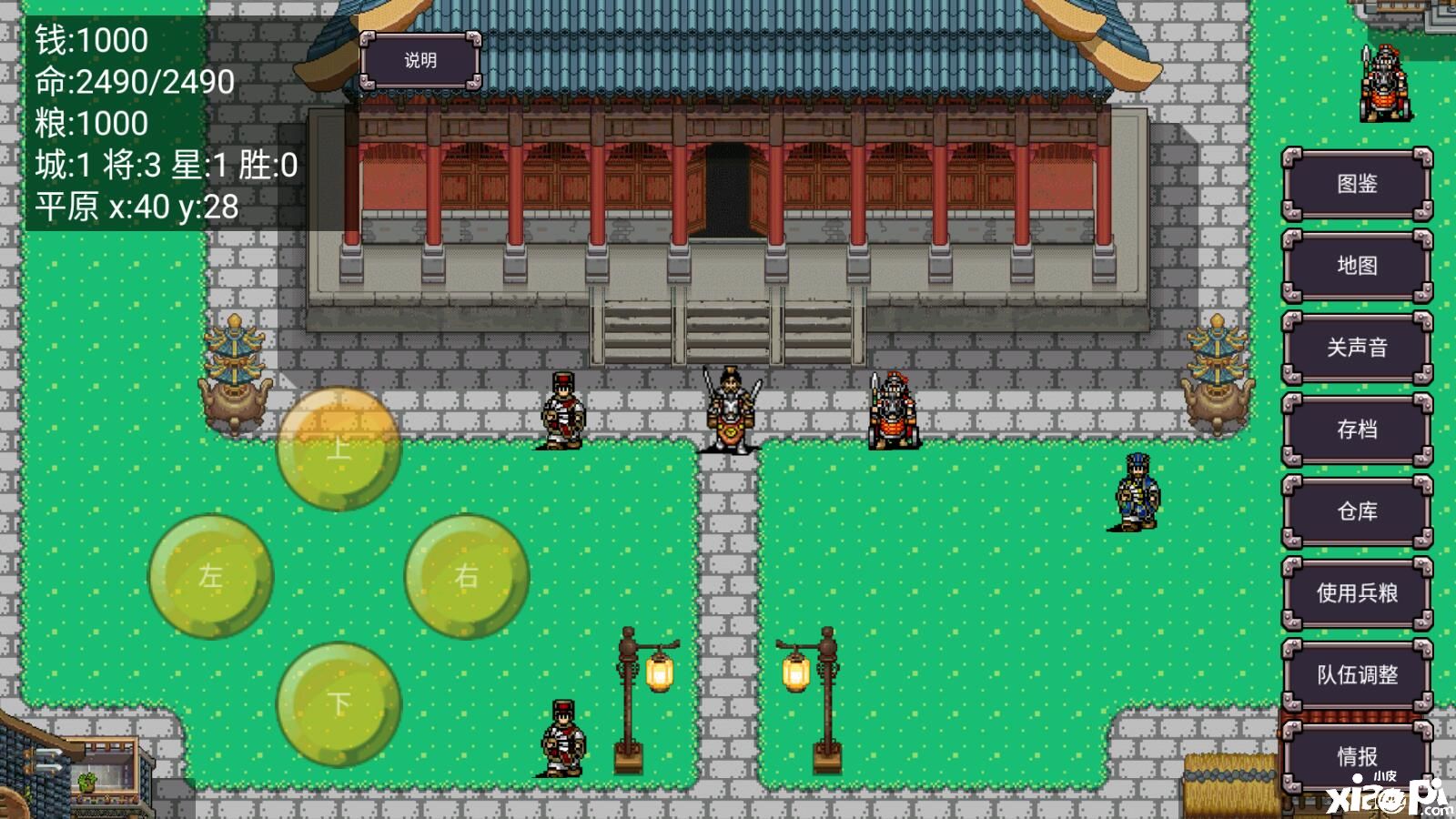Open the 情报 intelligence panel

tap(1357, 755)
